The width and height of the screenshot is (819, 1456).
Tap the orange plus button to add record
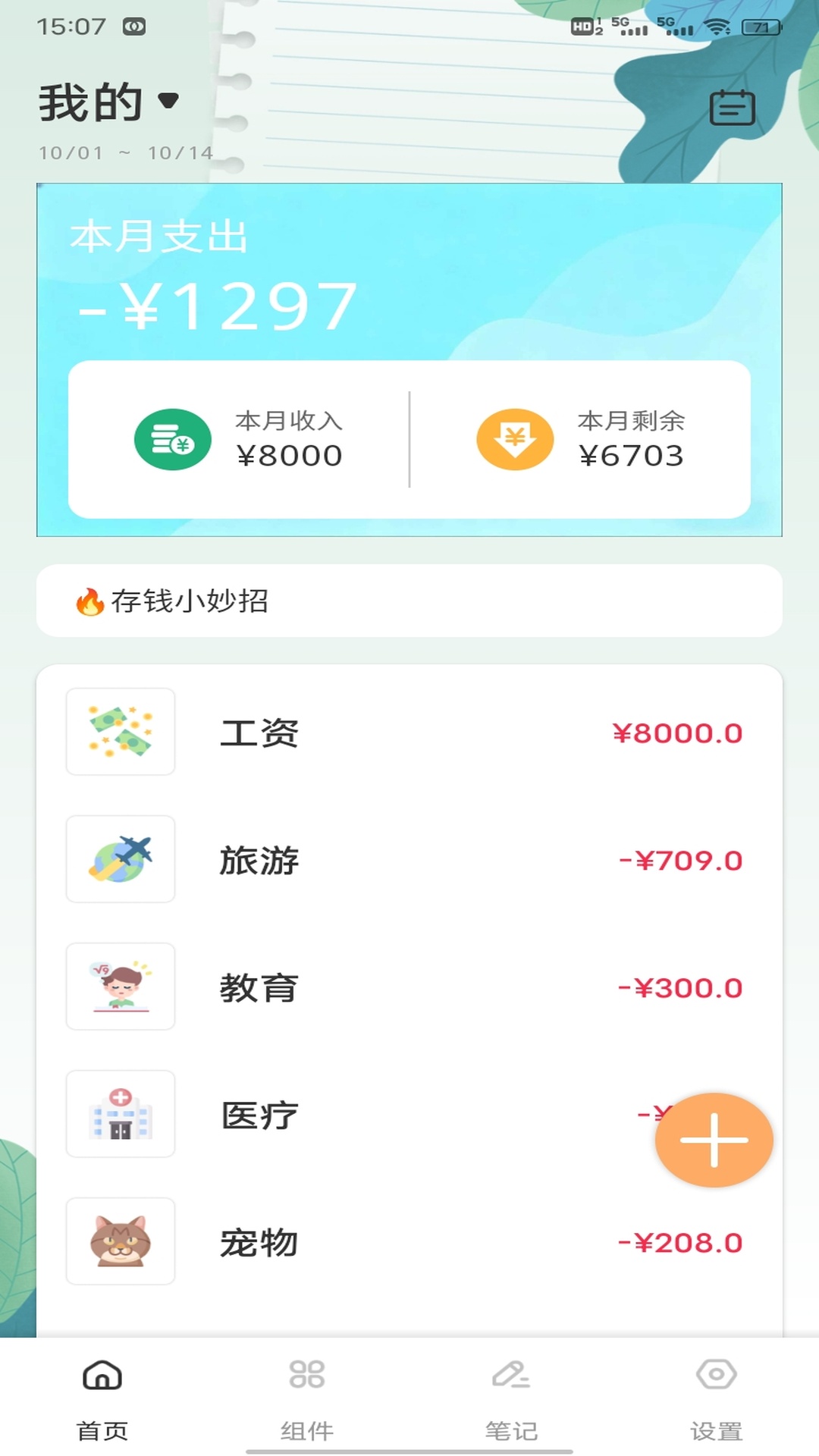(x=714, y=1138)
